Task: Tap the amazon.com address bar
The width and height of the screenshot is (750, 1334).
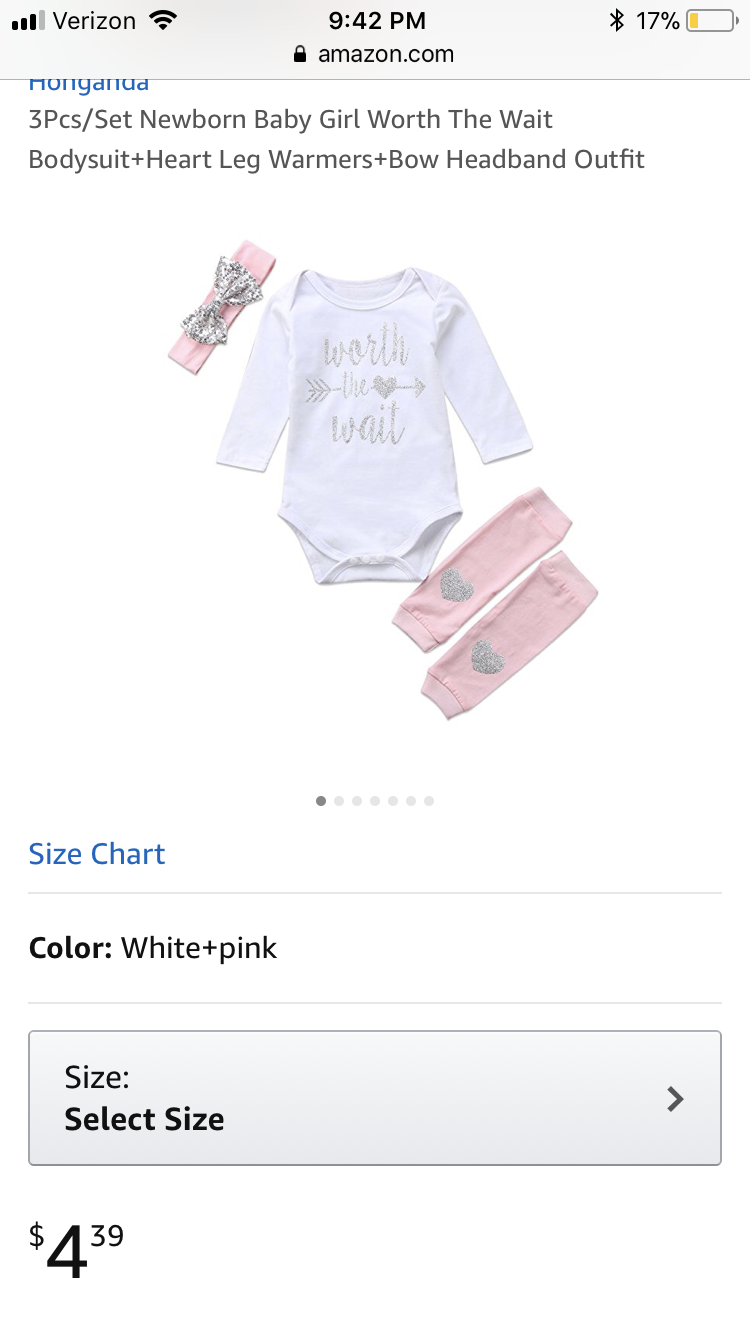Action: click(375, 54)
